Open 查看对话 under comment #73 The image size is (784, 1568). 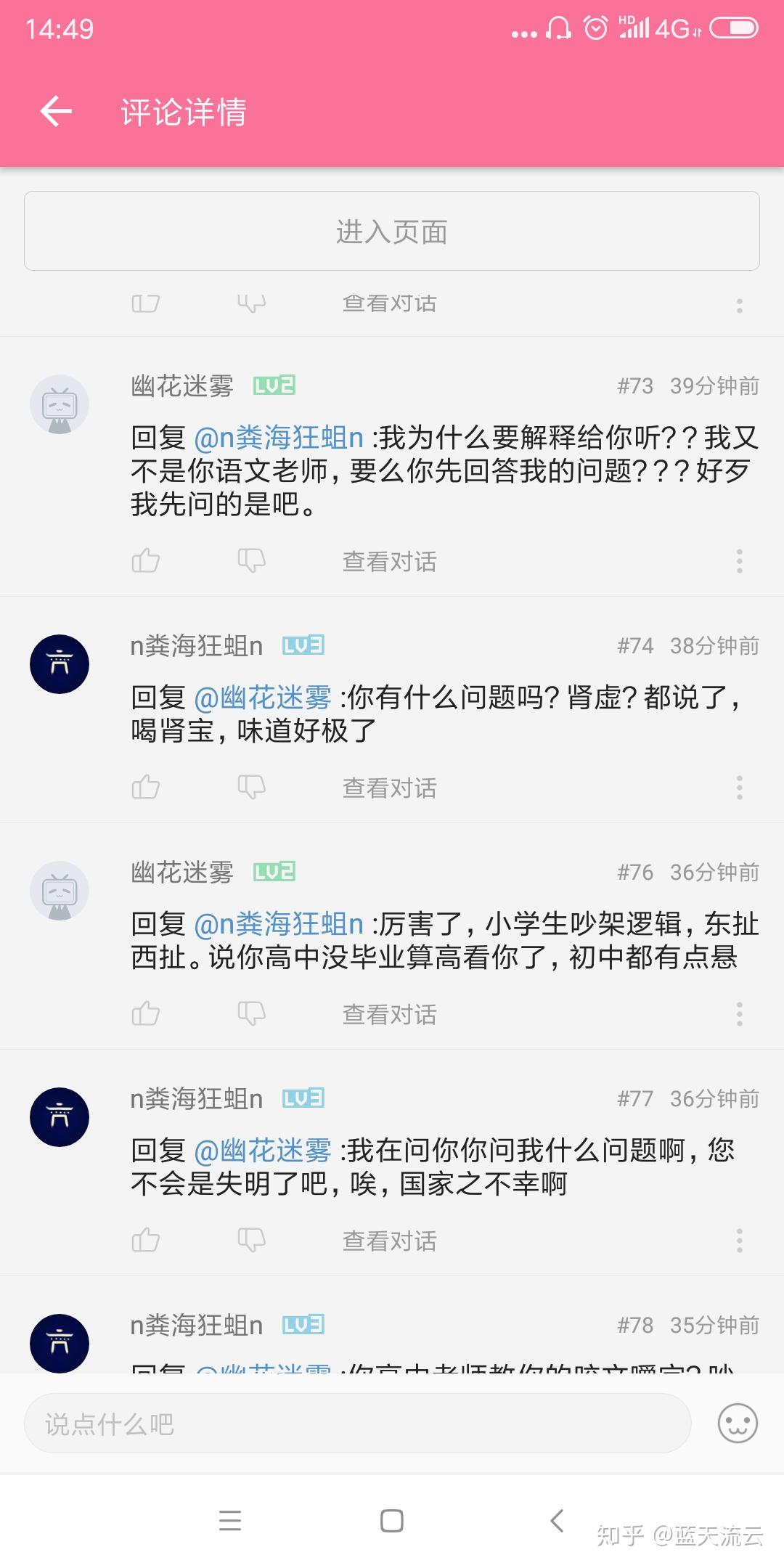click(389, 561)
